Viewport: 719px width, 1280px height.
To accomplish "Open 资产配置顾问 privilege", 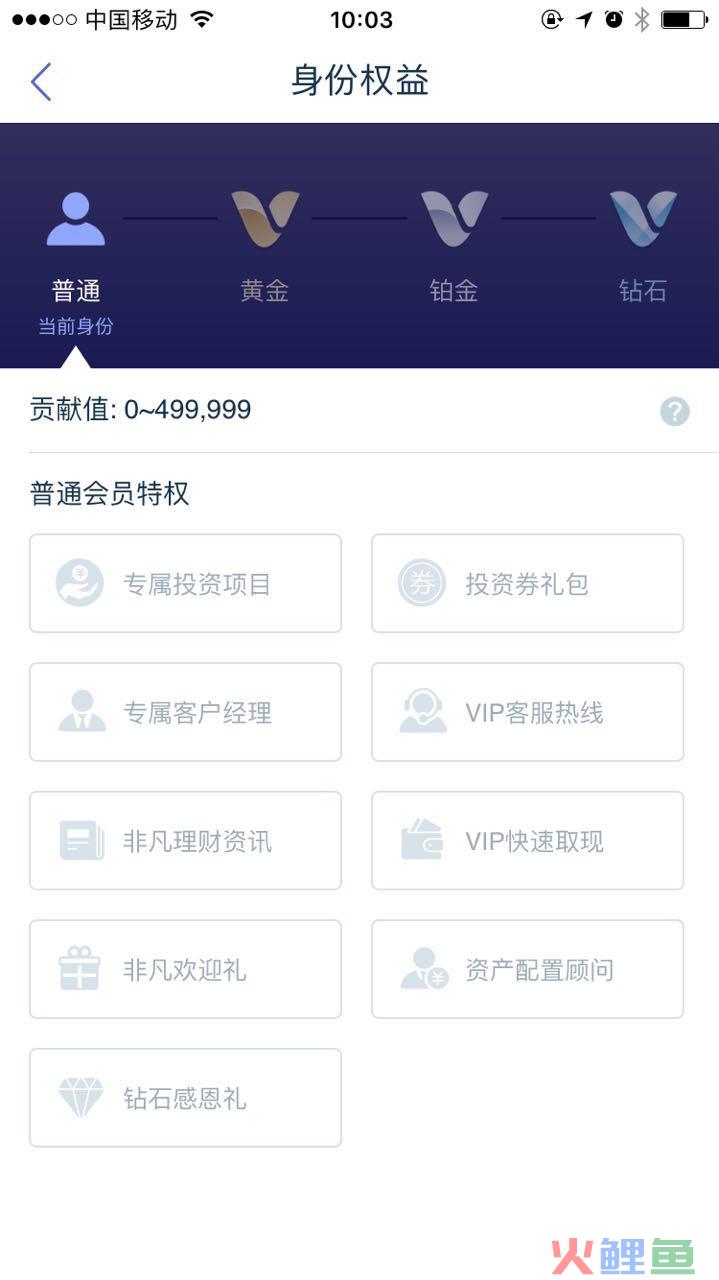I will (527, 969).
